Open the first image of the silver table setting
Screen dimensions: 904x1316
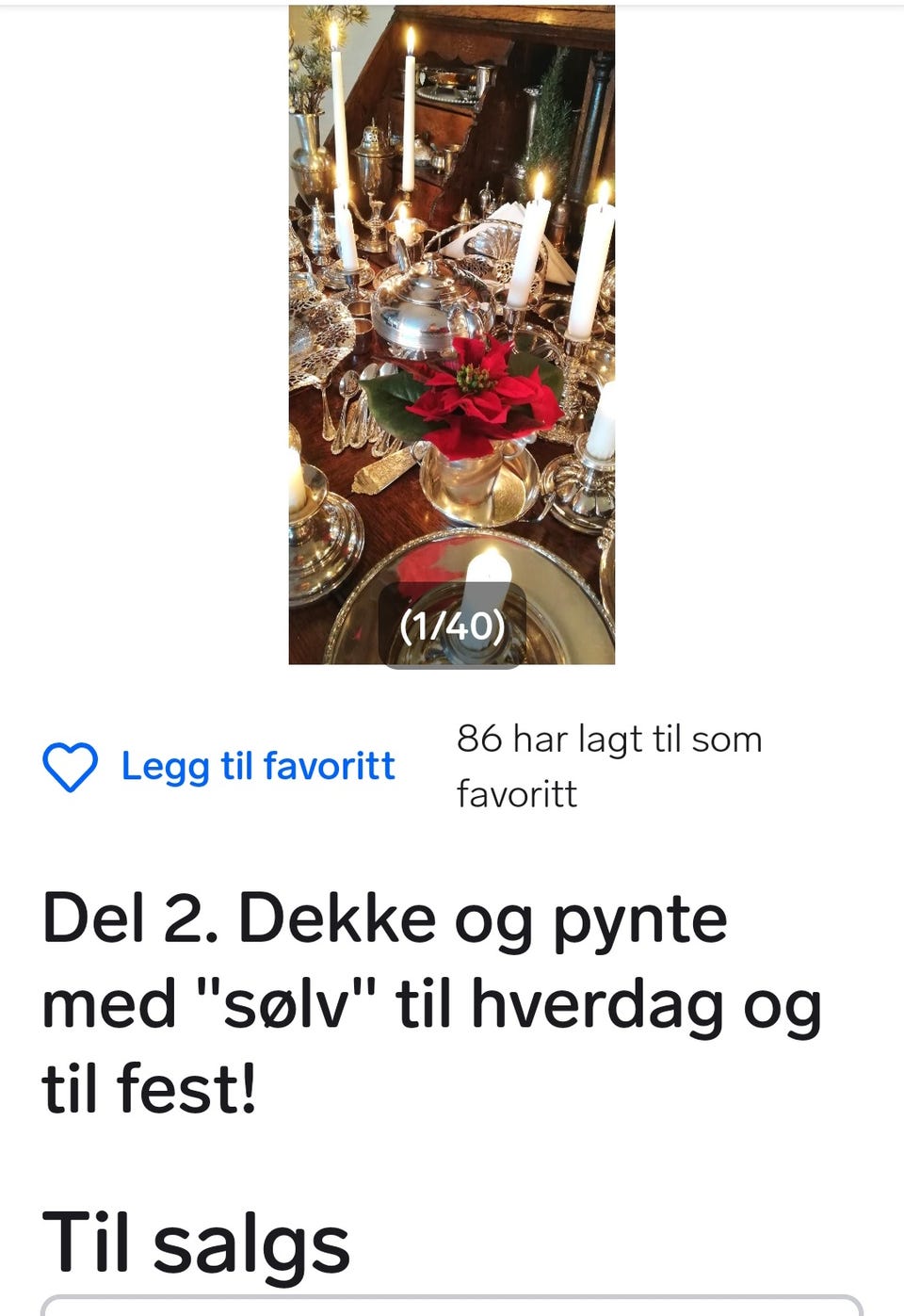452,330
